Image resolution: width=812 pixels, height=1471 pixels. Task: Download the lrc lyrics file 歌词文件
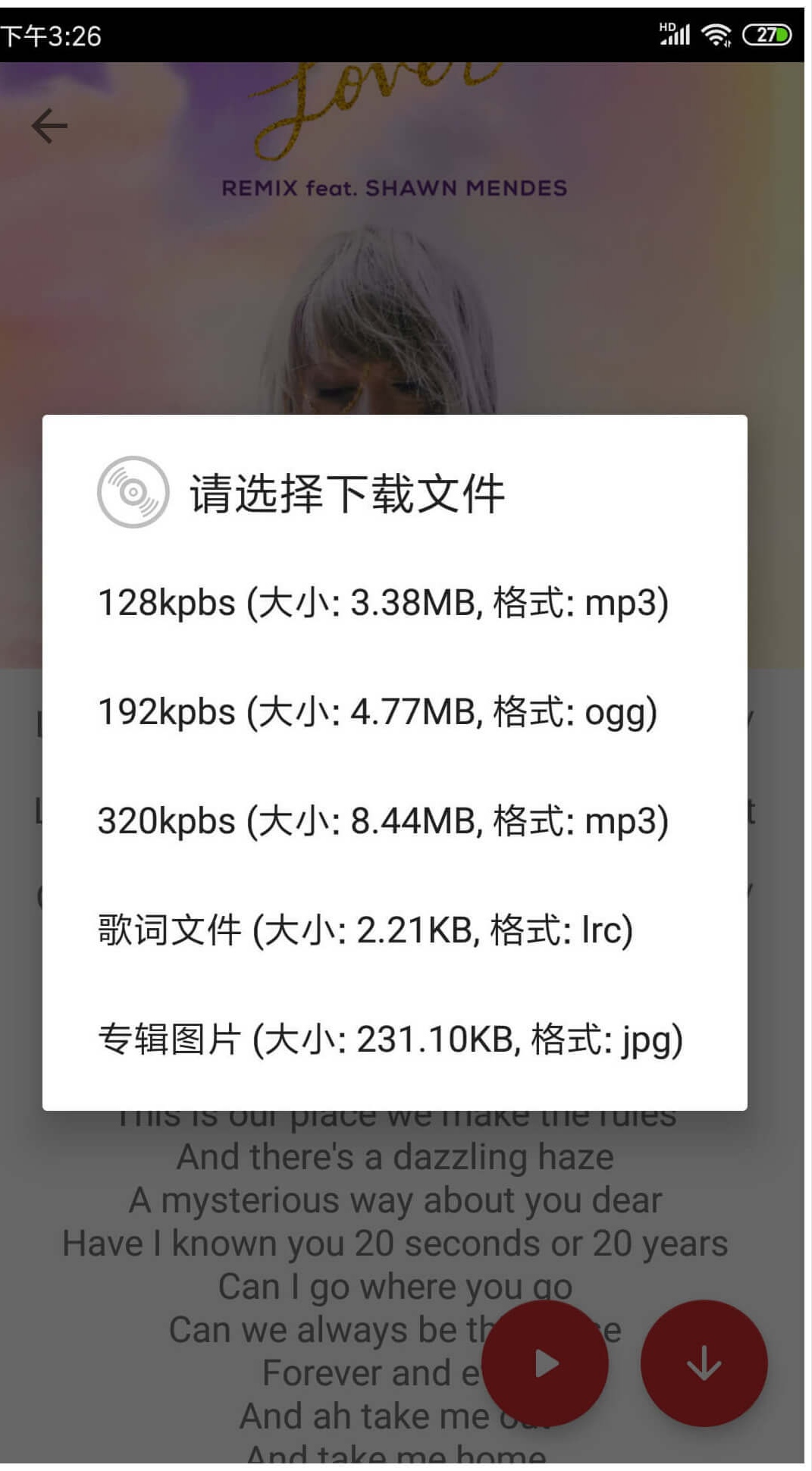(x=394, y=930)
